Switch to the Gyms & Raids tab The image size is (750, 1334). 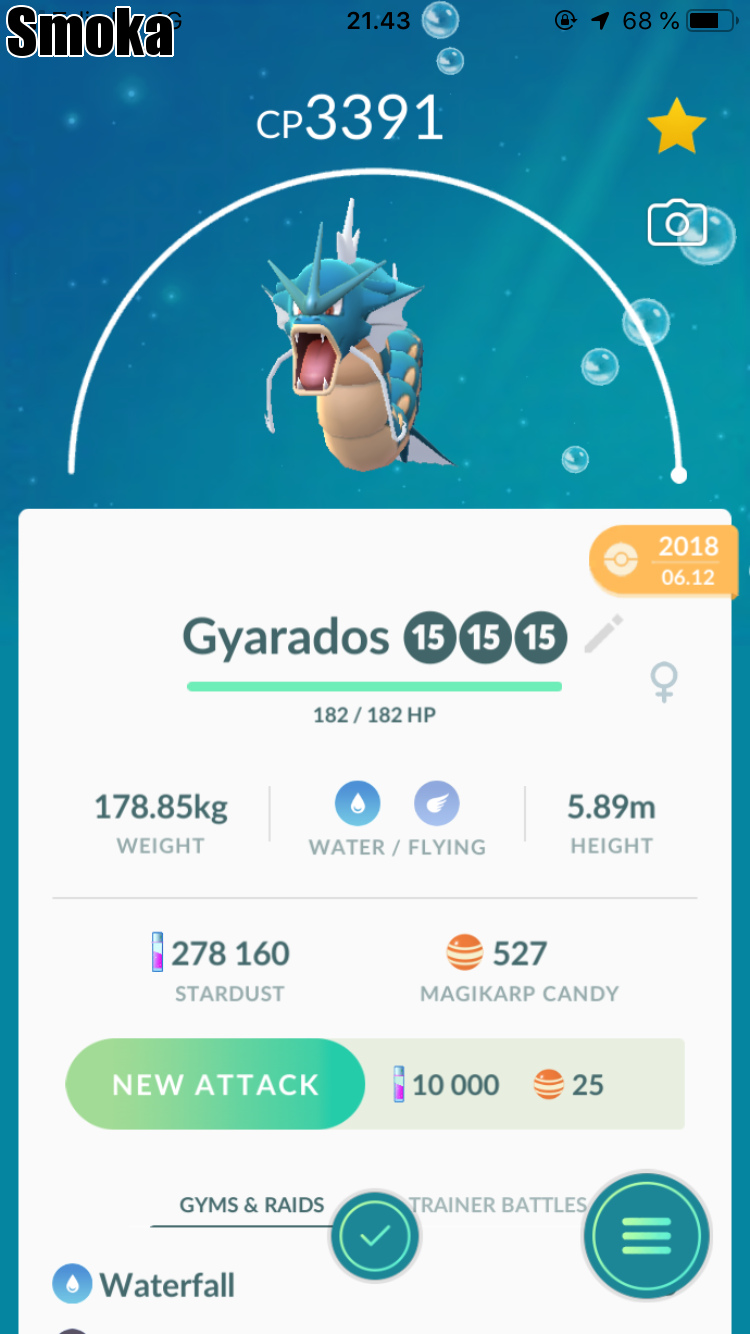click(251, 1205)
